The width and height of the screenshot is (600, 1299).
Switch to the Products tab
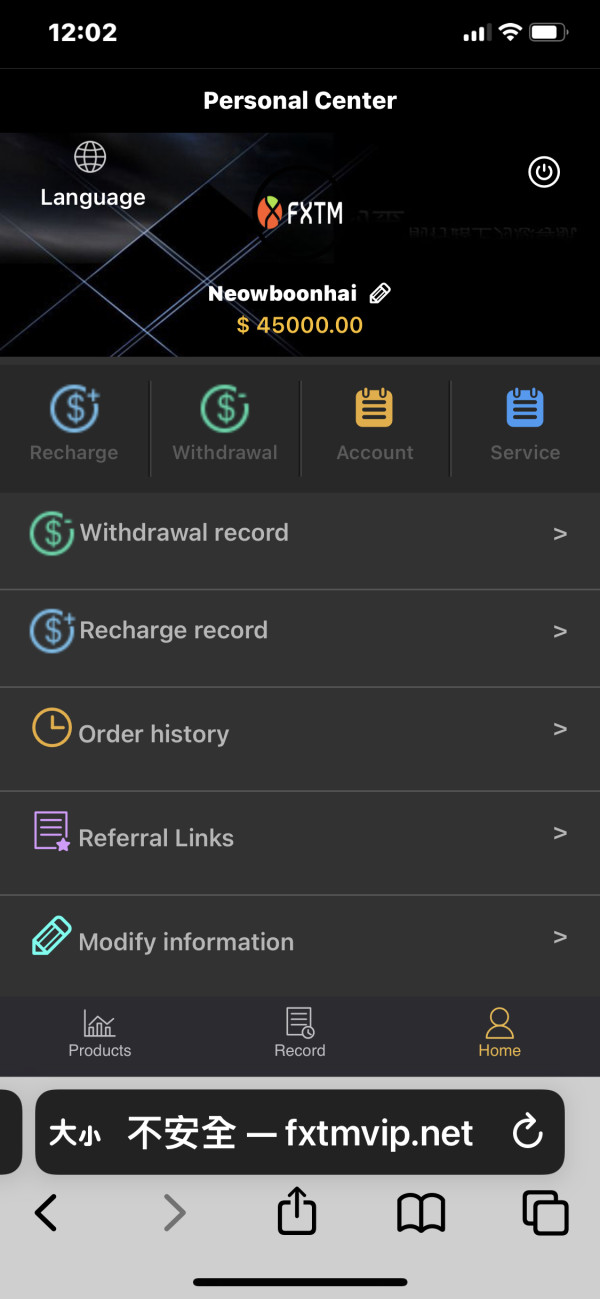click(x=100, y=1033)
